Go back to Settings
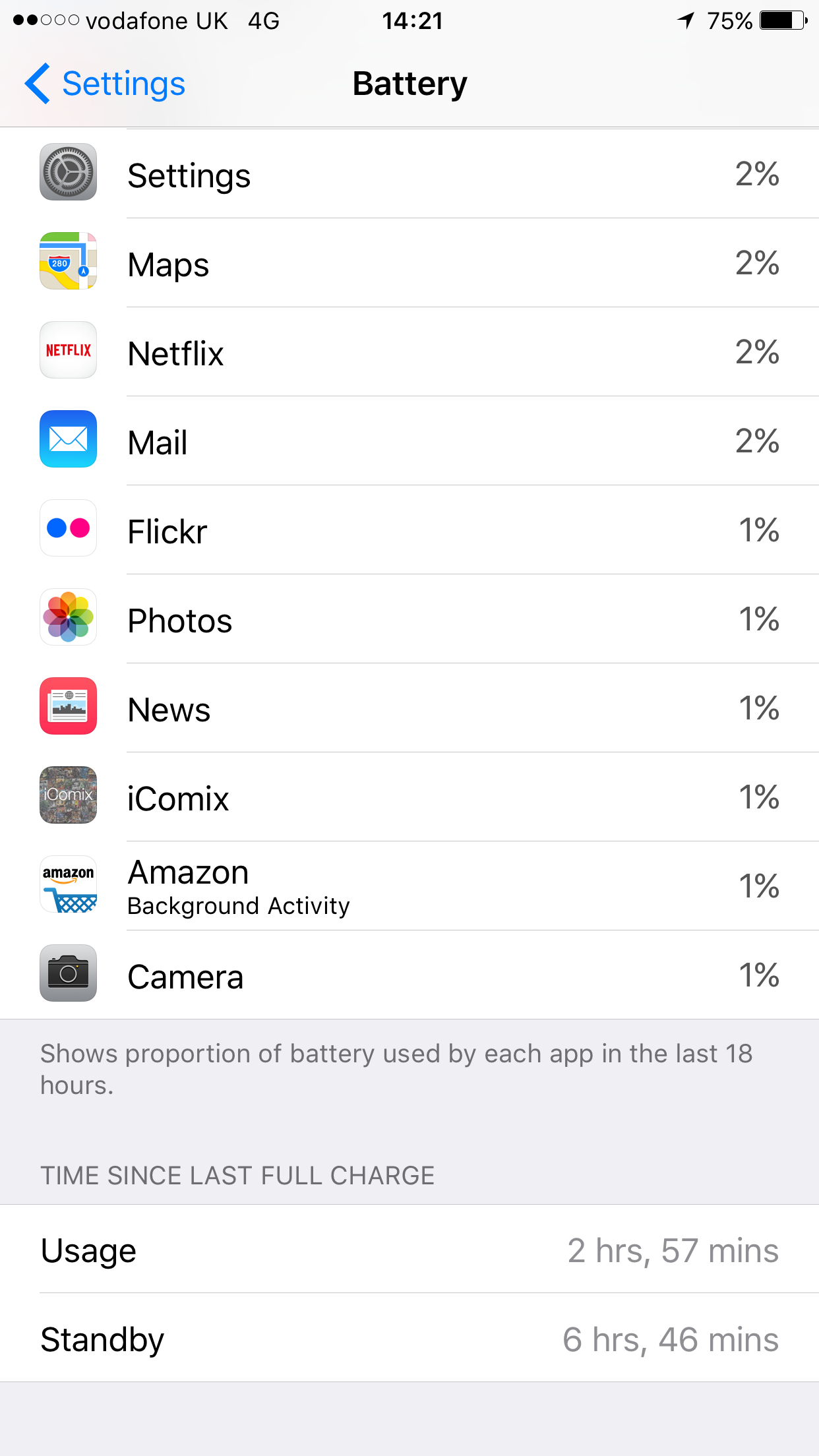The width and height of the screenshot is (819, 1456). (106, 84)
